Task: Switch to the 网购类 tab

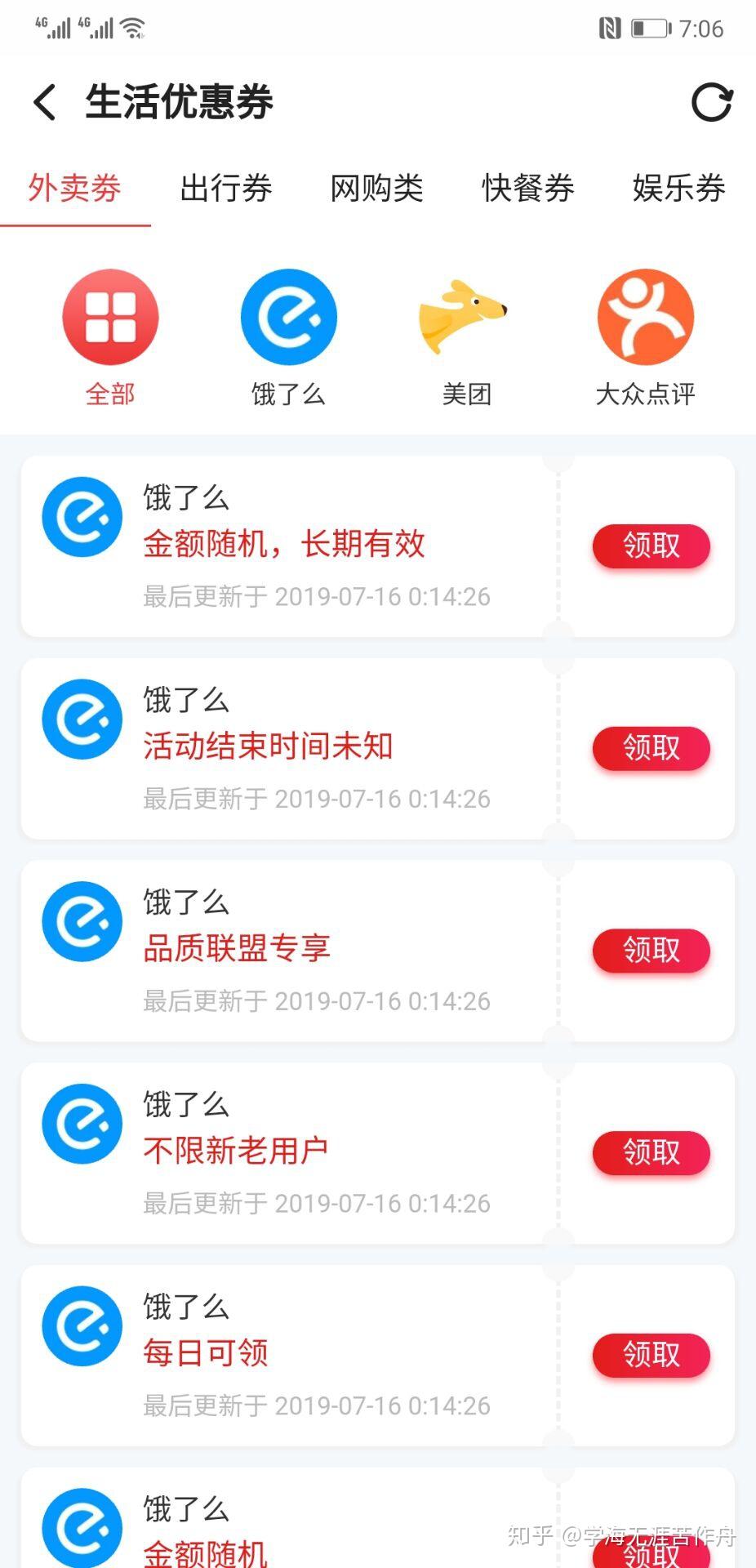Action: pos(377,189)
